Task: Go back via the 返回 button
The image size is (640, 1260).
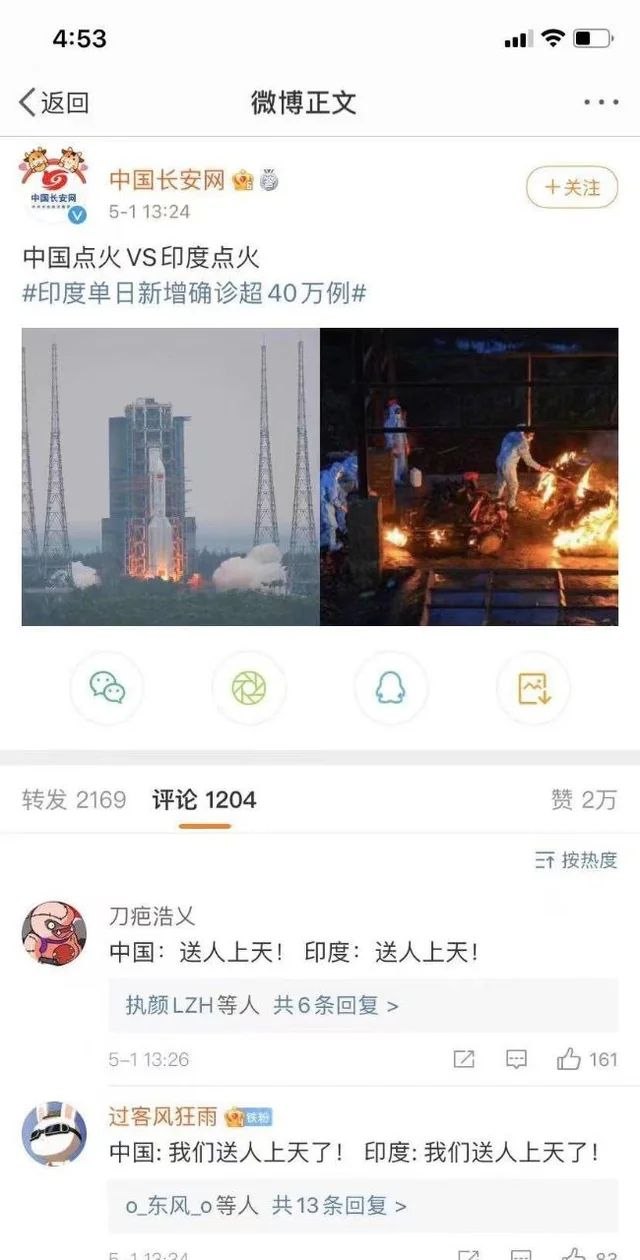Action: [54, 102]
